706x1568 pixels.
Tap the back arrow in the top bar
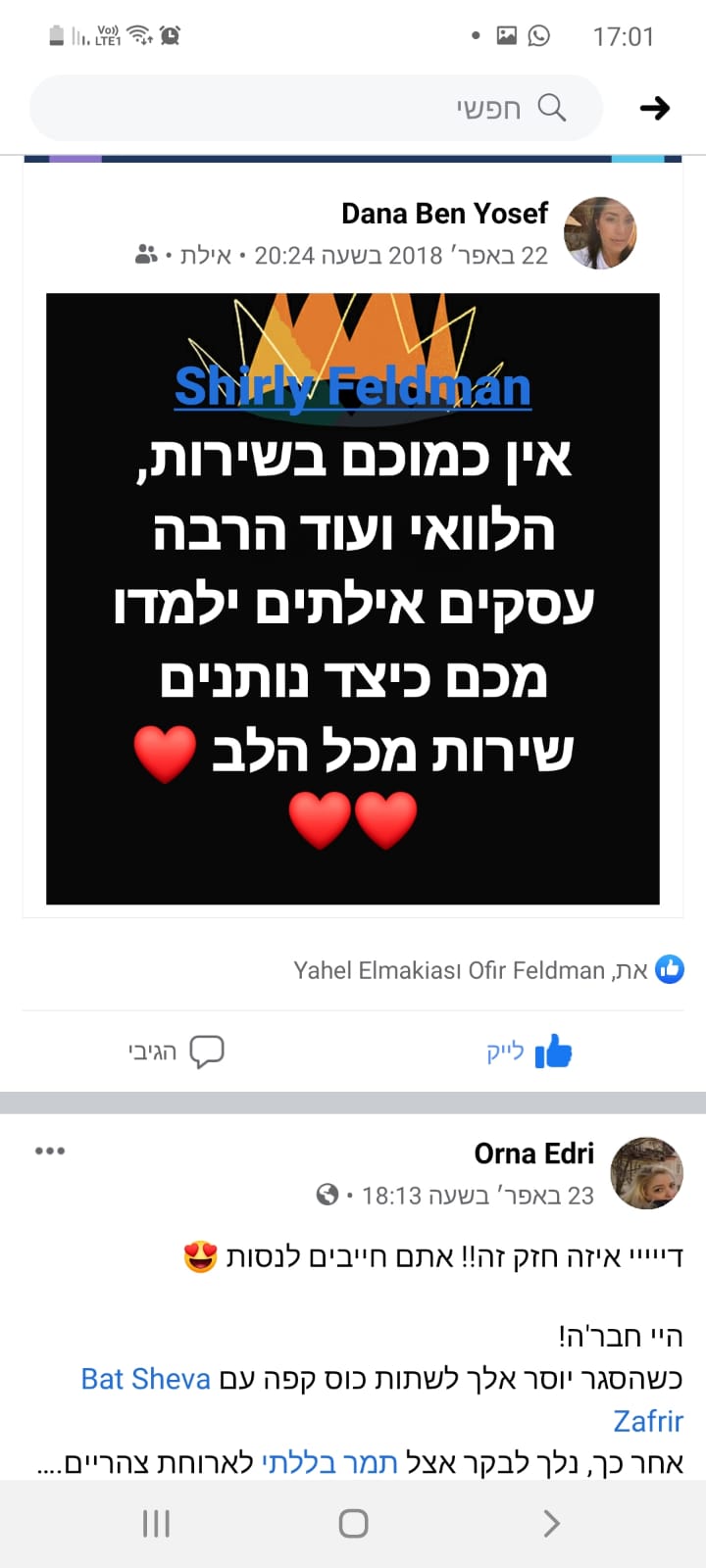pos(654,108)
